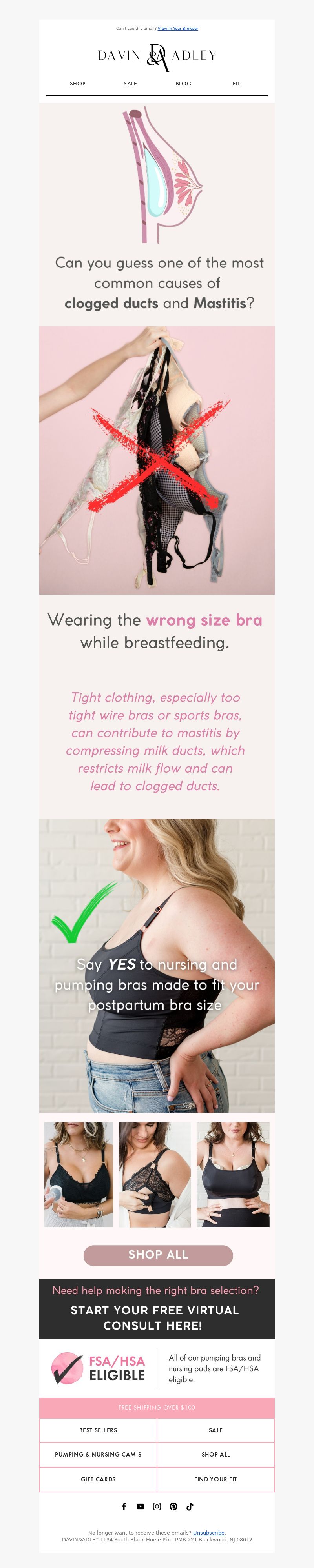Open the TikTok icon

[190, 1506]
